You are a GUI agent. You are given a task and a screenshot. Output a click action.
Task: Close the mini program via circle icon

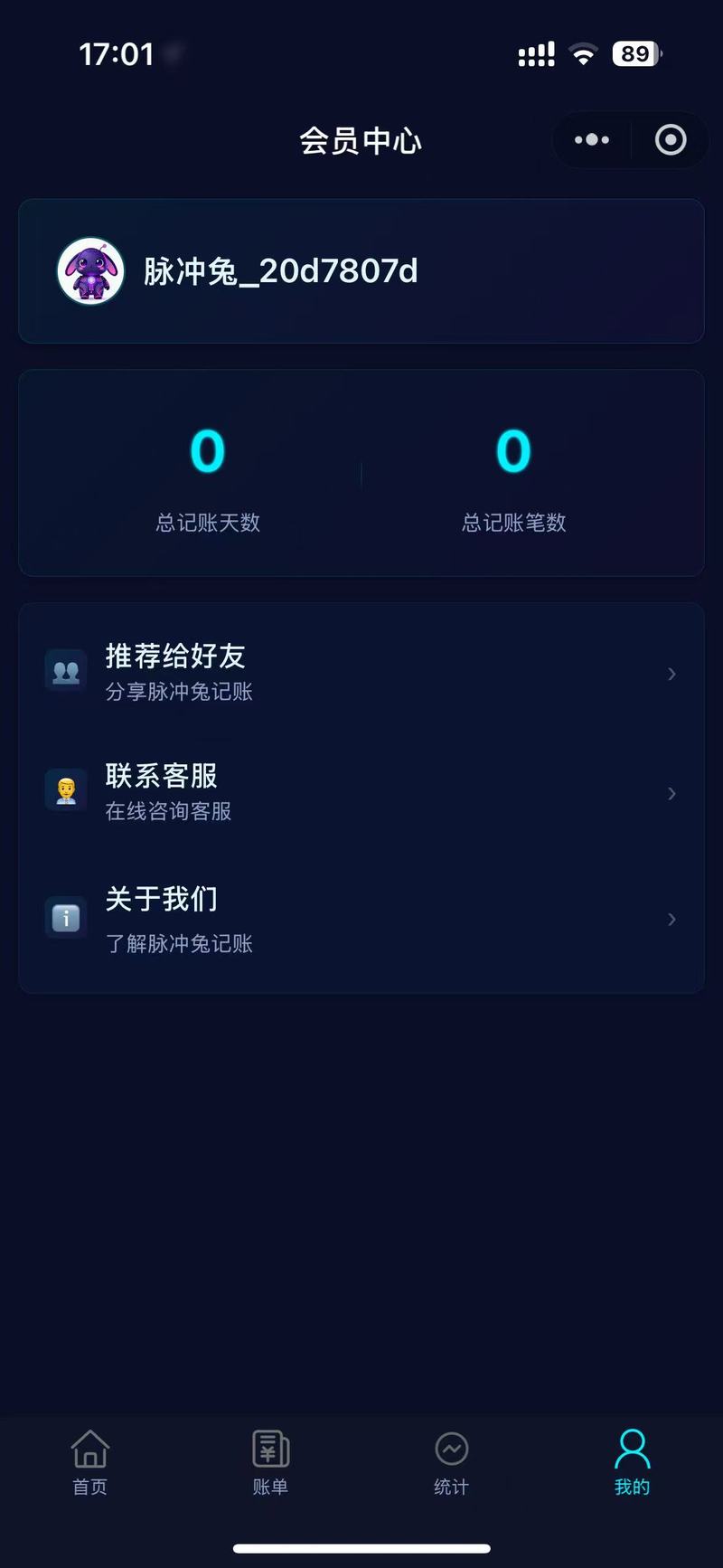tap(671, 140)
